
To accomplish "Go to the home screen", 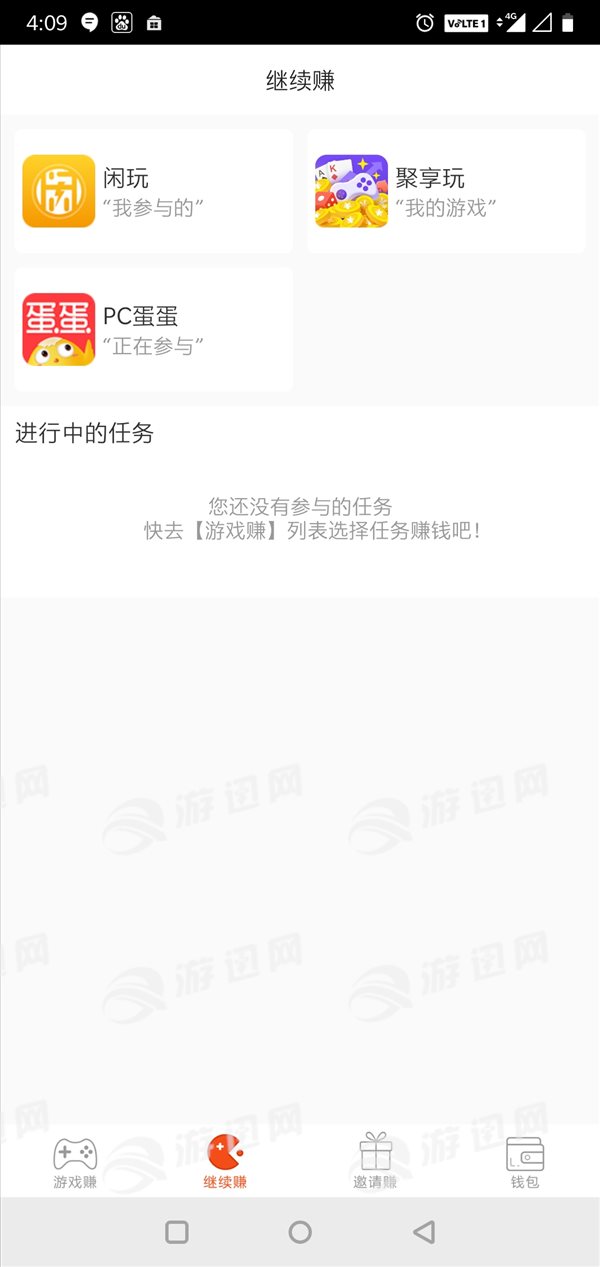I will 300,1232.
